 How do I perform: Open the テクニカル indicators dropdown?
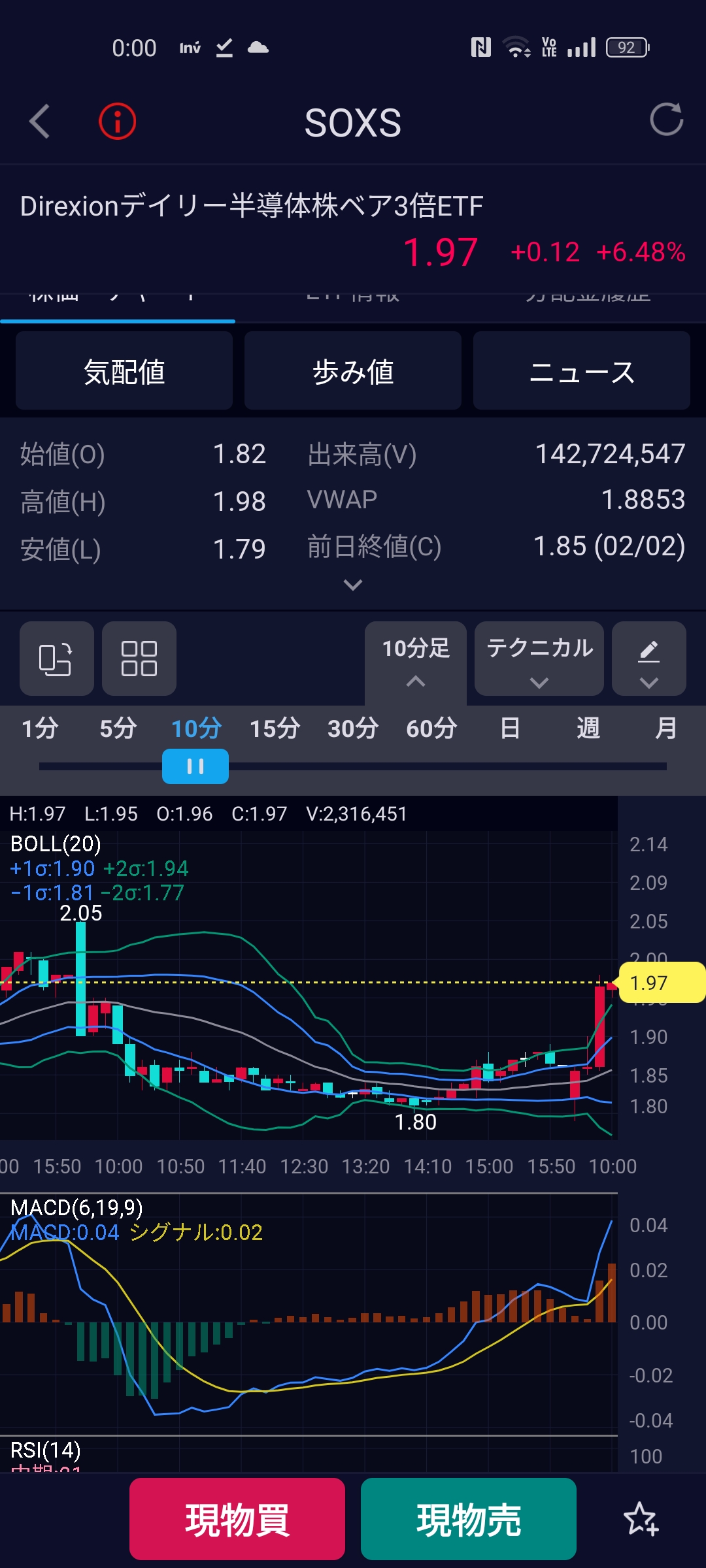point(539,659)
